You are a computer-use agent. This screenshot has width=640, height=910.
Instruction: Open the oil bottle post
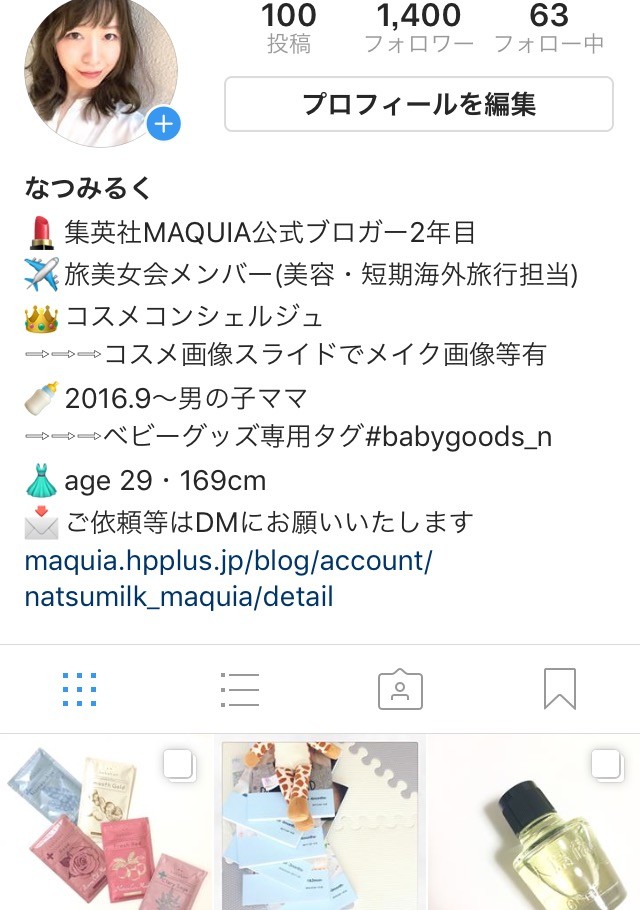coord(535,825)
